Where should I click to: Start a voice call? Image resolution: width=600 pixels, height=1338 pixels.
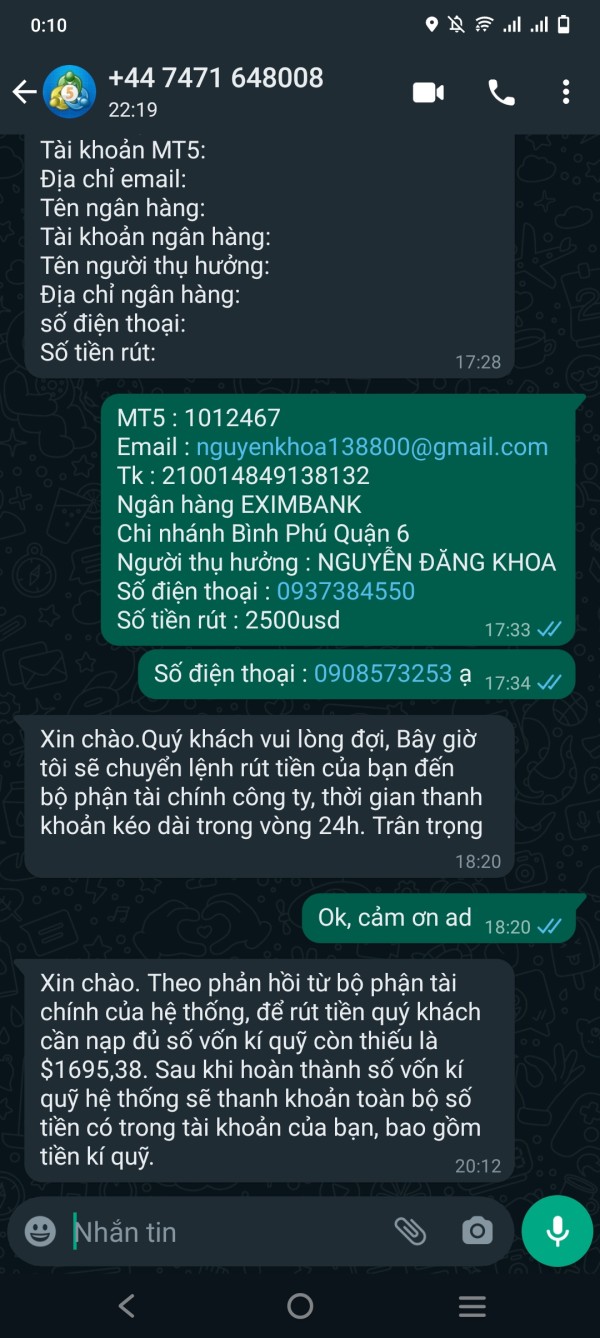pyautogui.click(x=501, y=93)
